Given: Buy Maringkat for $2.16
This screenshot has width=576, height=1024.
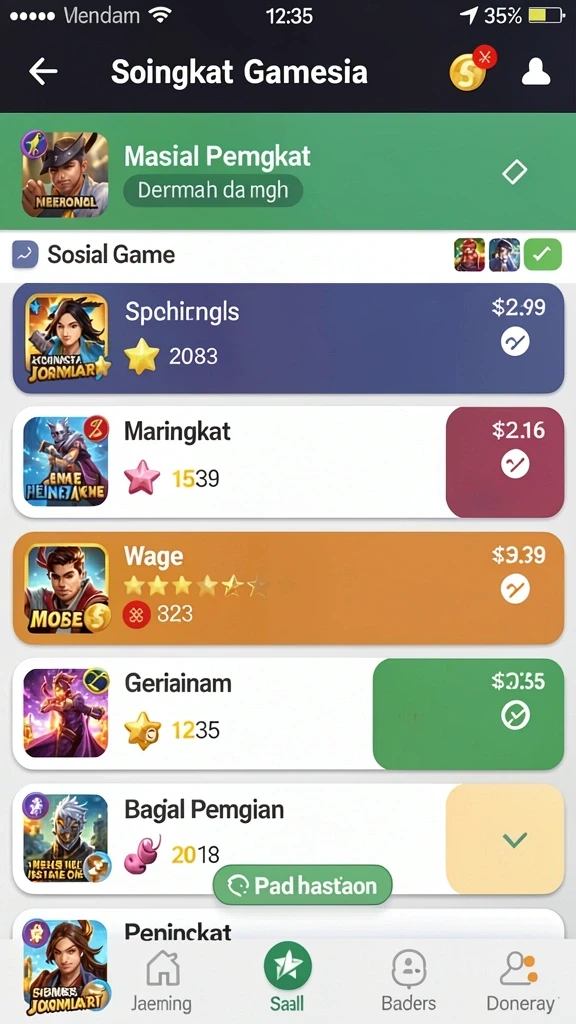Looking at the screenshot, I should pyautogui.click(x=505, y=462).
